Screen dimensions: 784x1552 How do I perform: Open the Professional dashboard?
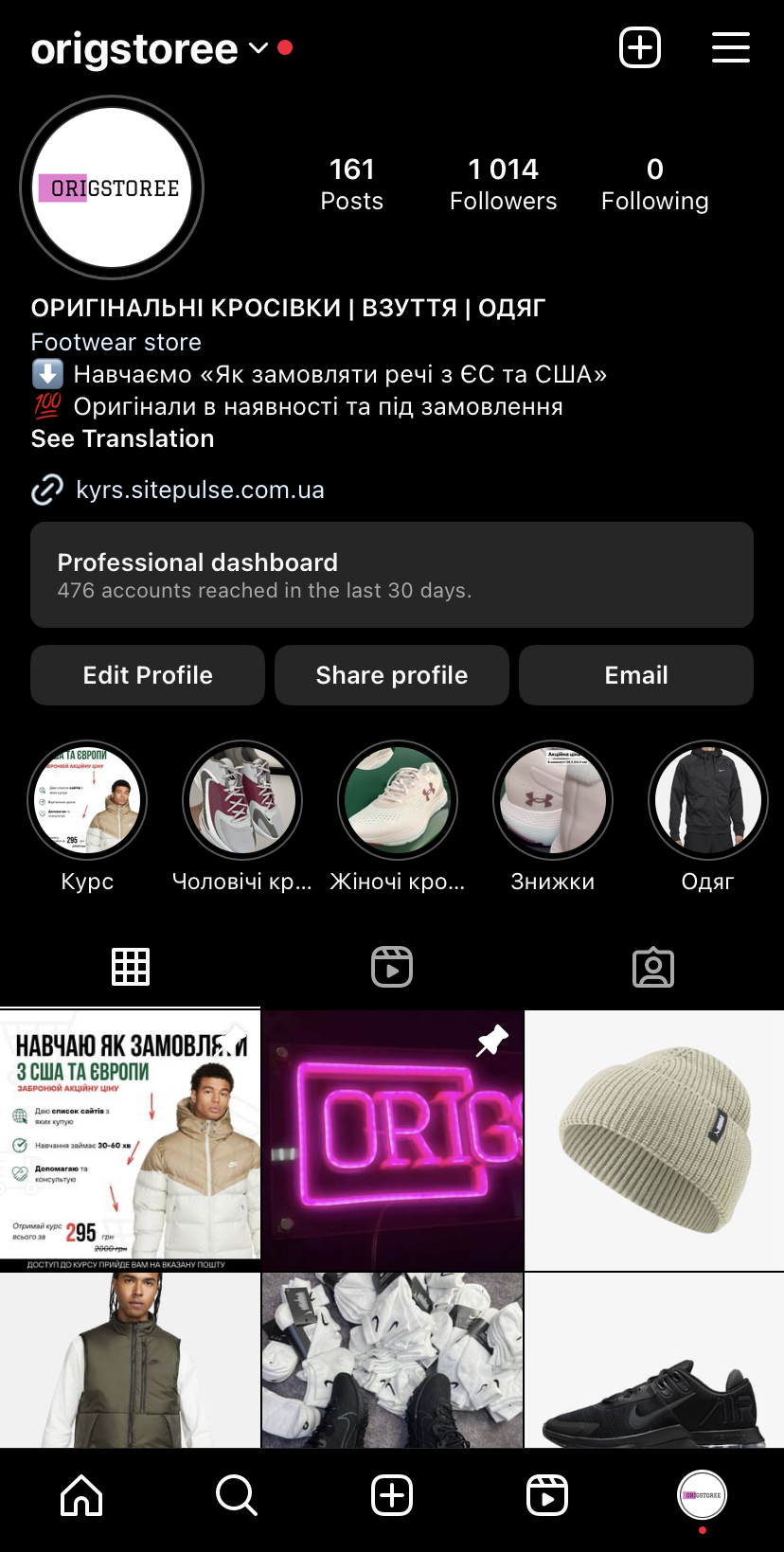pos(392,575)
